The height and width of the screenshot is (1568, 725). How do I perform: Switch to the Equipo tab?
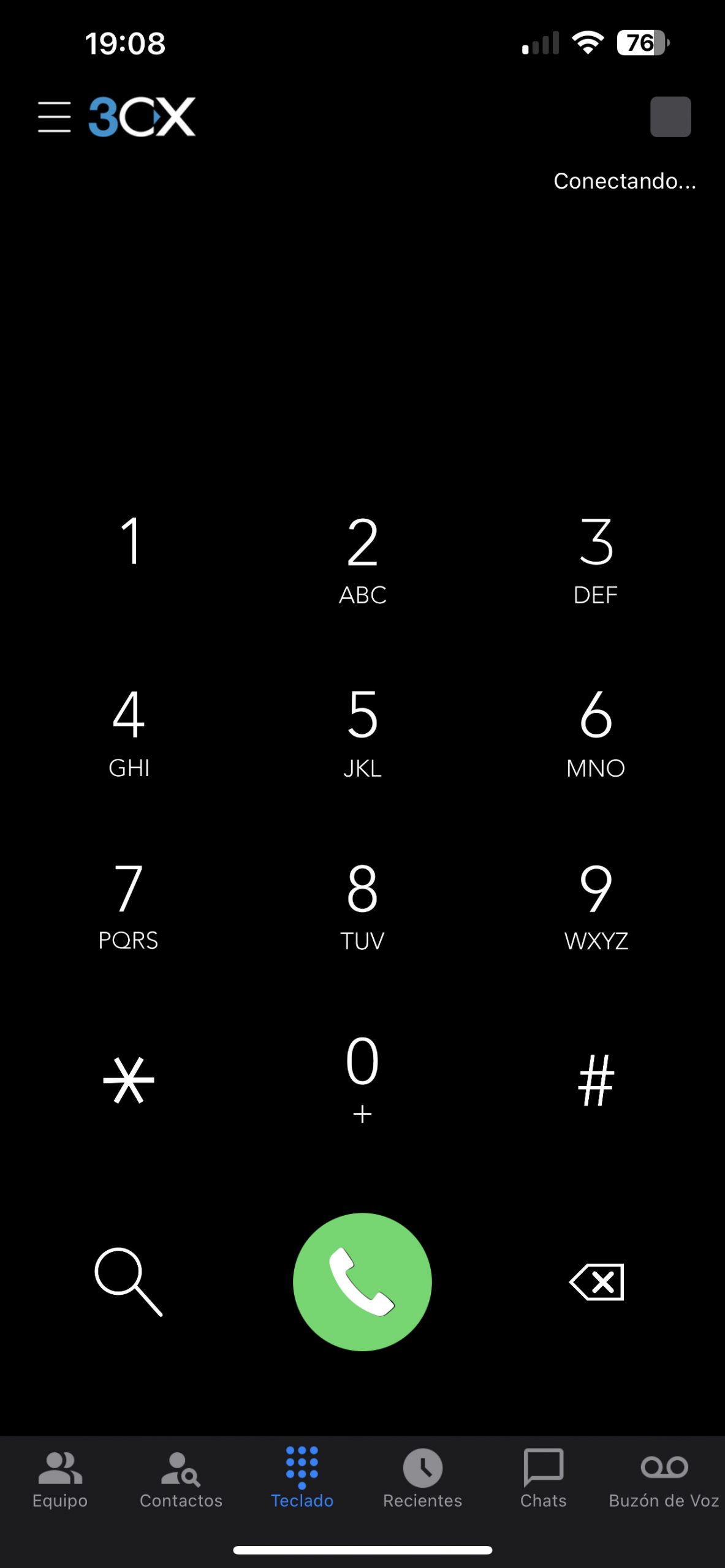(x=60, y=1479)
